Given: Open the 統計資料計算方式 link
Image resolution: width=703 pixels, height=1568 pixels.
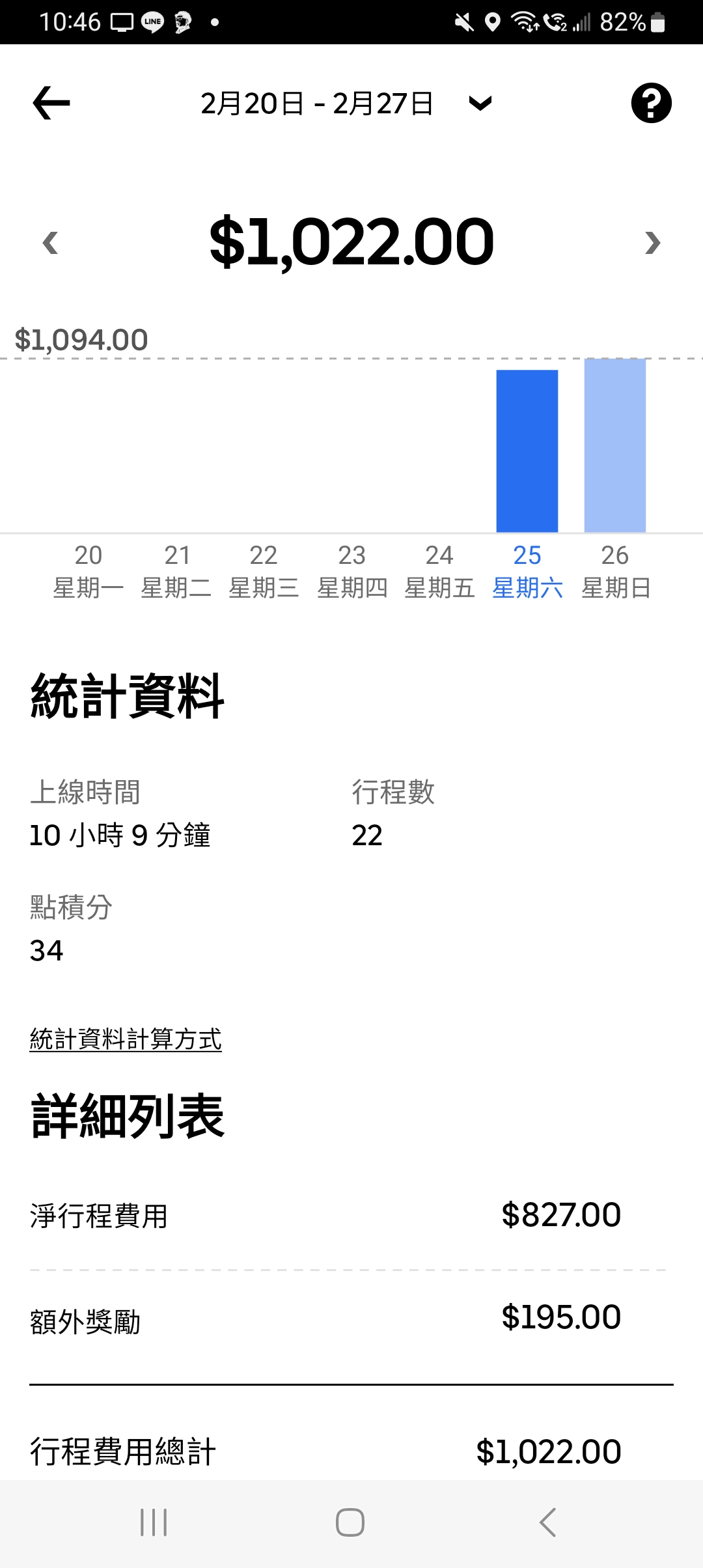Looking at the screenshot, I should (126, 1039).
